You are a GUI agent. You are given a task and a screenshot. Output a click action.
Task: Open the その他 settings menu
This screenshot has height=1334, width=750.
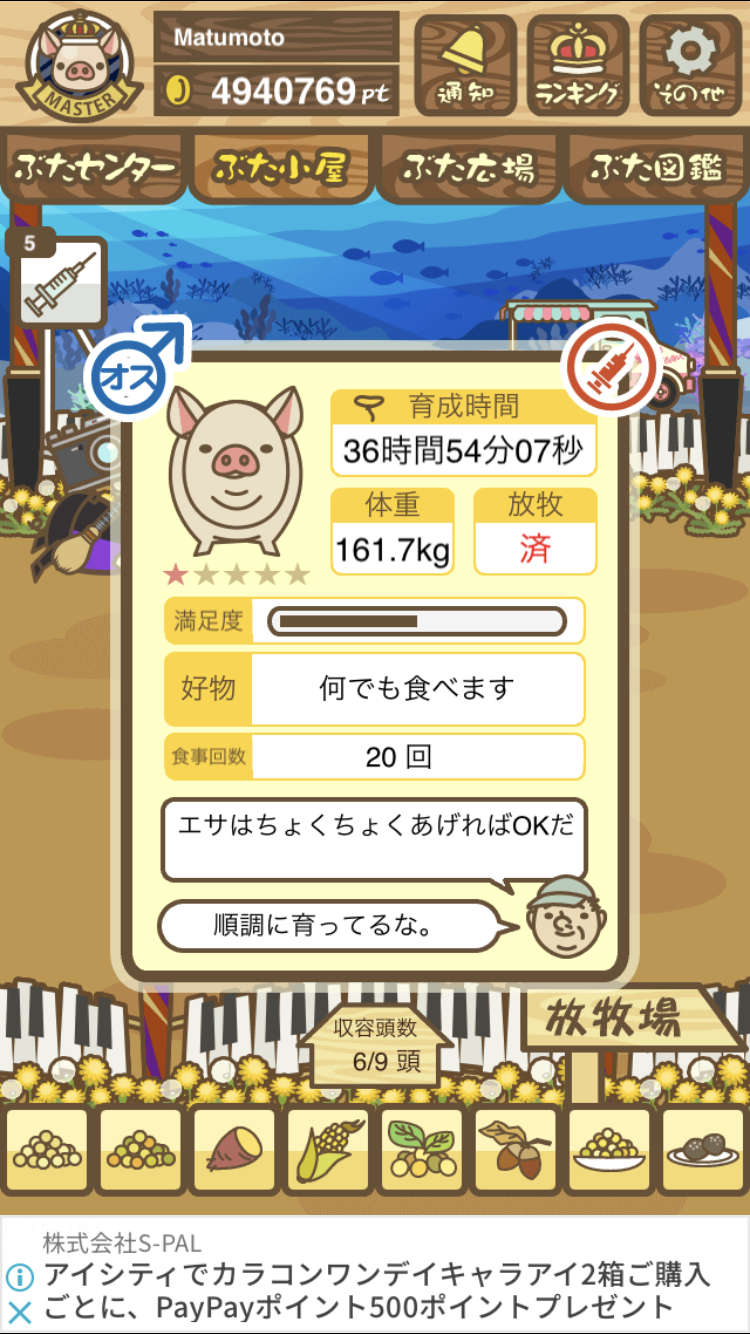coord(691,66)
